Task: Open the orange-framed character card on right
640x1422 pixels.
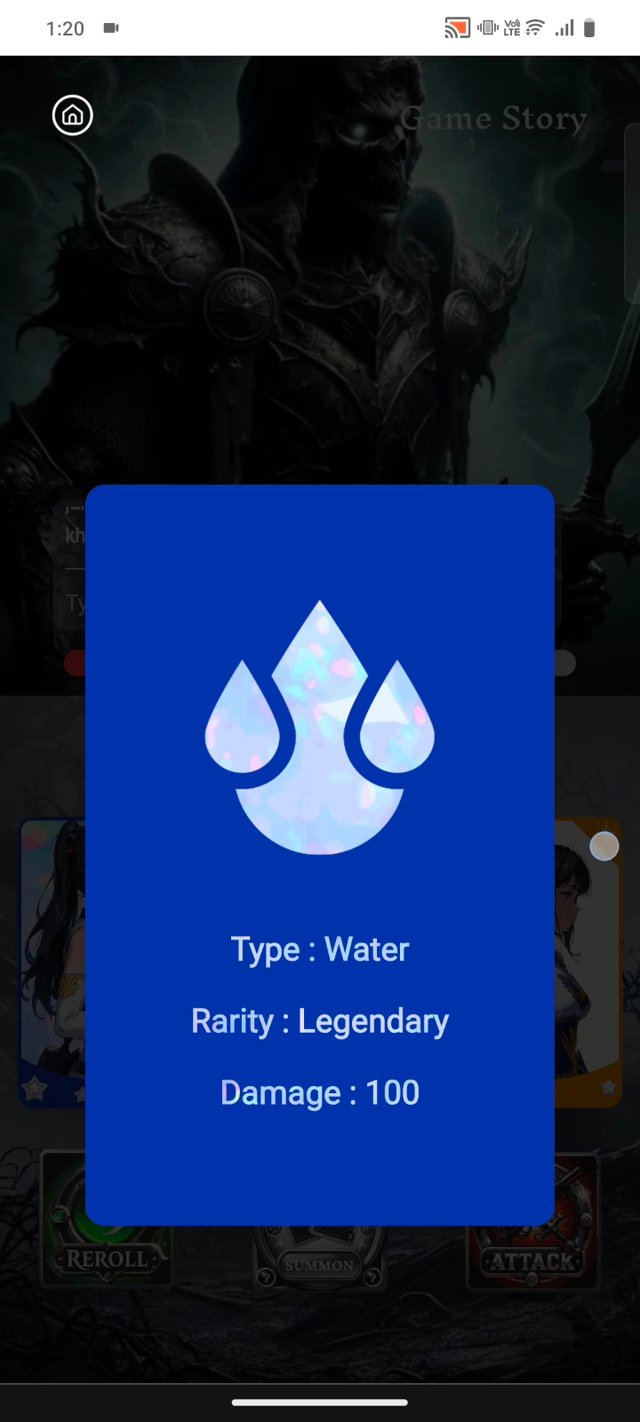Action: coord(588,960)
